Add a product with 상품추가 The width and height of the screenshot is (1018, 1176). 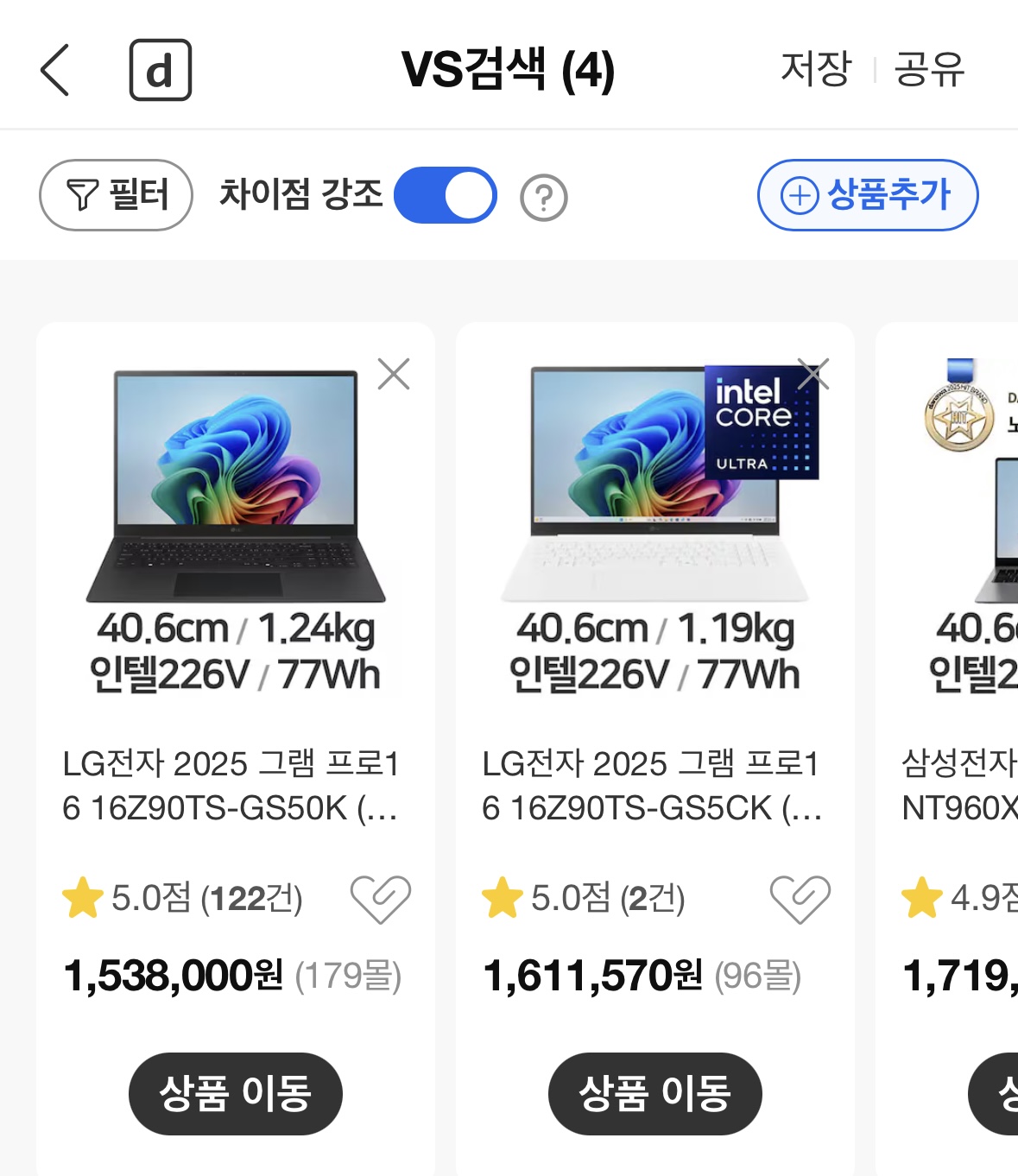(867, 195)
